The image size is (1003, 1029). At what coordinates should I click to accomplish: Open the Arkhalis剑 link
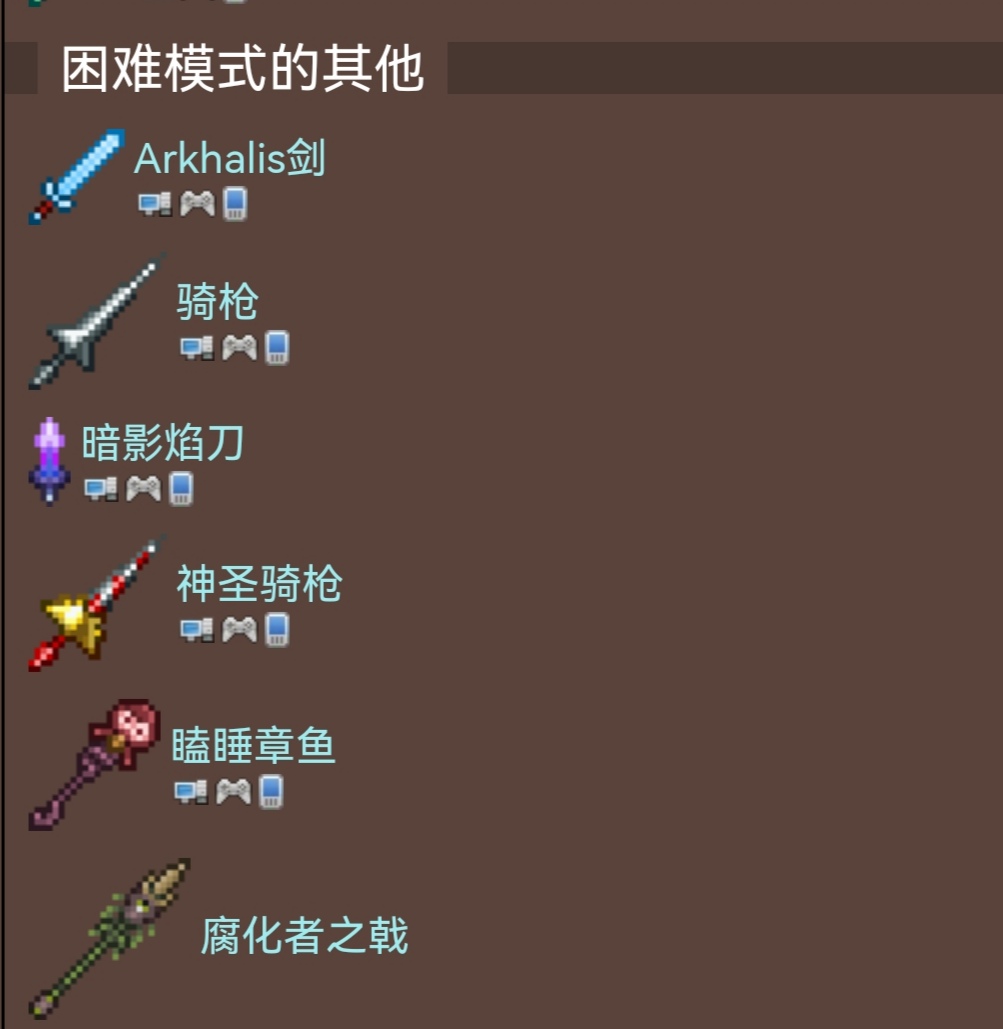[229, 158]
